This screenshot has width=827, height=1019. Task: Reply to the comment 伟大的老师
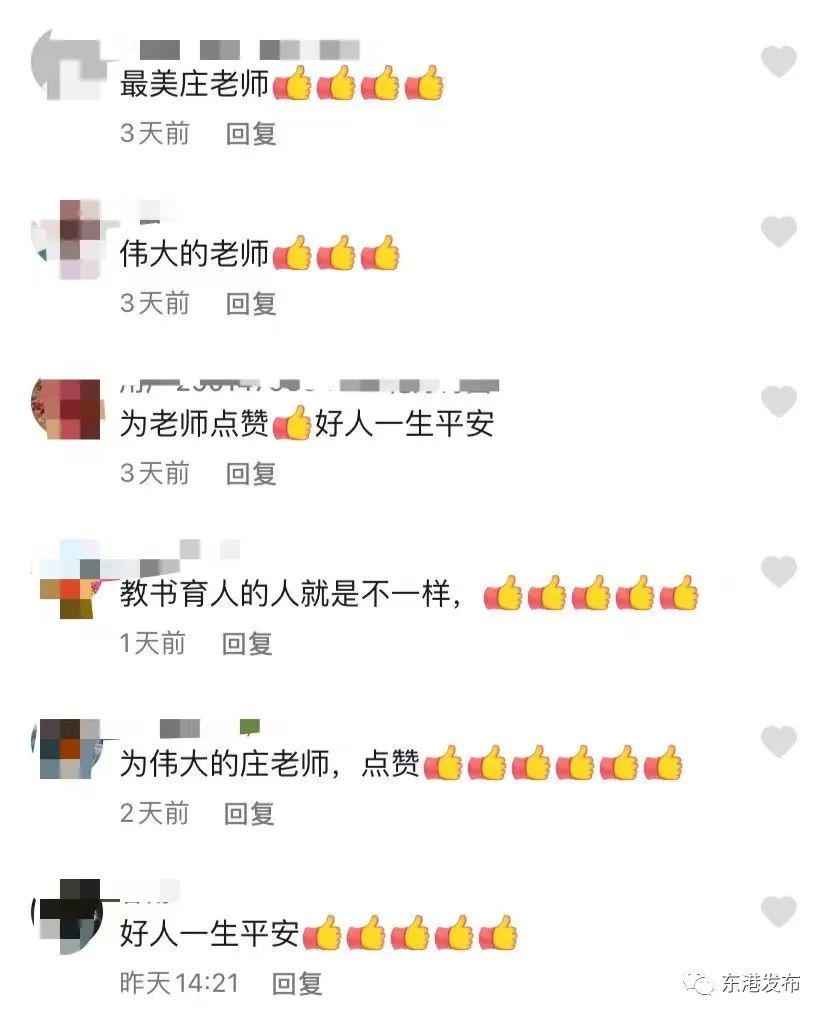tap(251, 303)
